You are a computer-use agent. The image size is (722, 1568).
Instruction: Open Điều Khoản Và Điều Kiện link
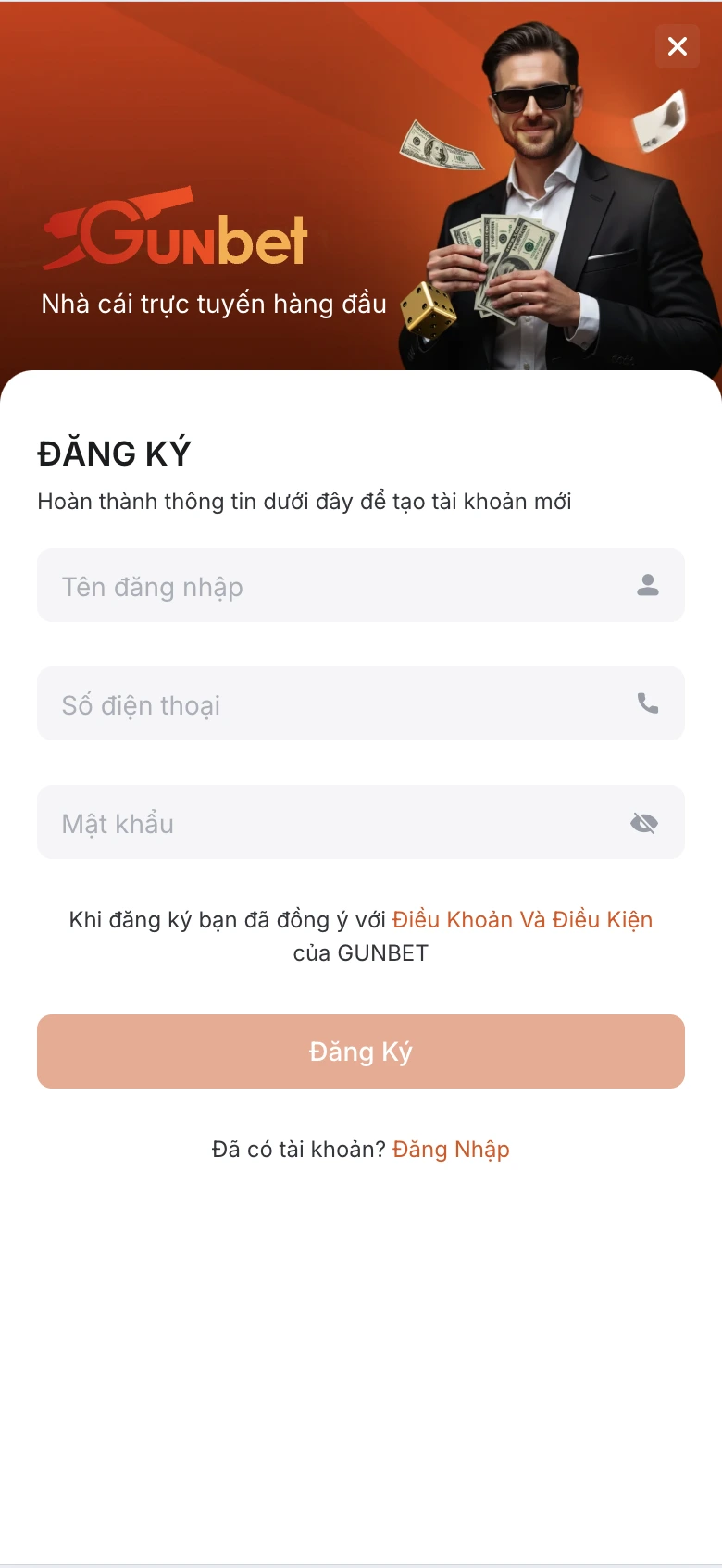pos(522,920)
